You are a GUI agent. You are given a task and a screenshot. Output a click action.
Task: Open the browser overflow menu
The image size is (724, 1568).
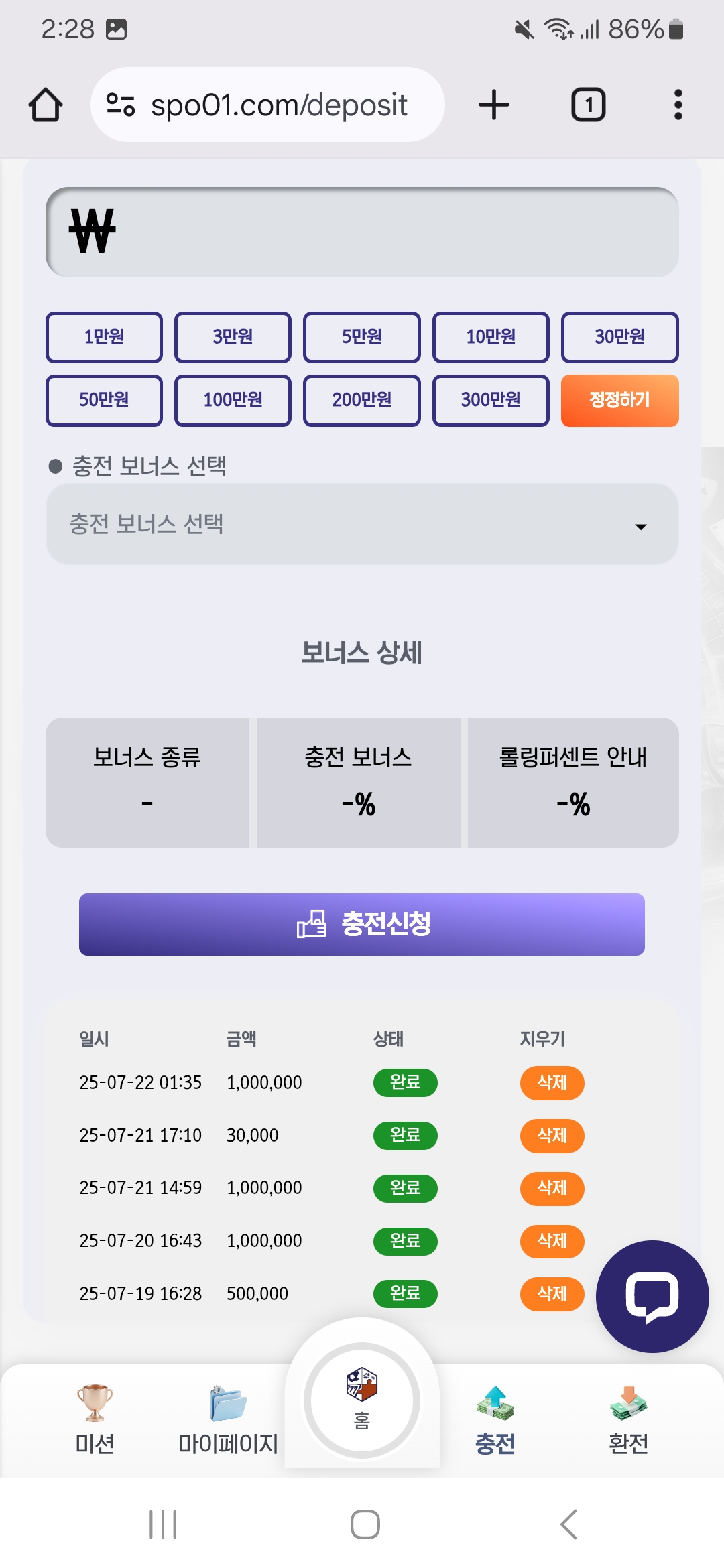[678, 105]
